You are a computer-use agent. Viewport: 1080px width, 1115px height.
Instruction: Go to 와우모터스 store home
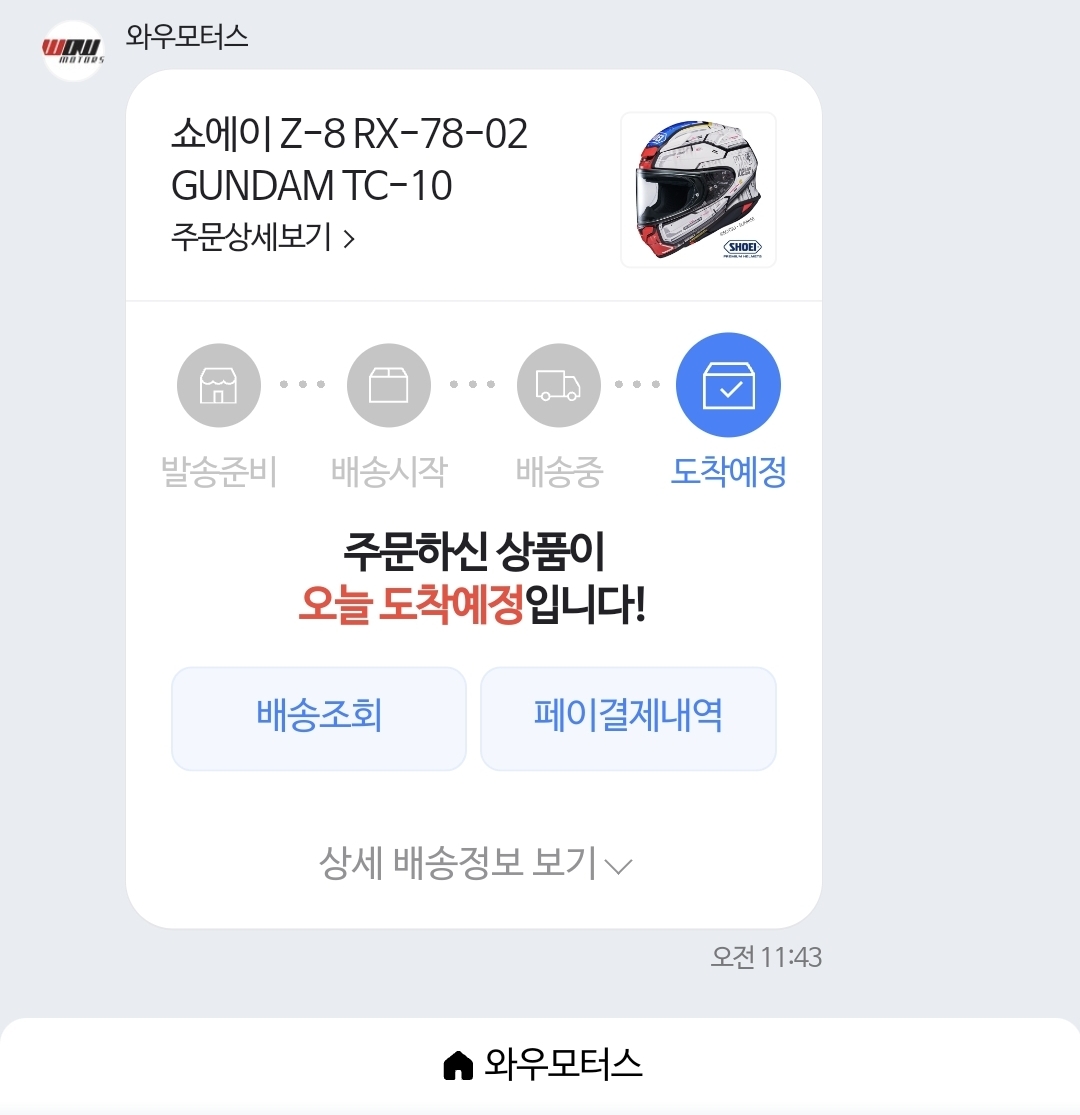pos(541,1064)
